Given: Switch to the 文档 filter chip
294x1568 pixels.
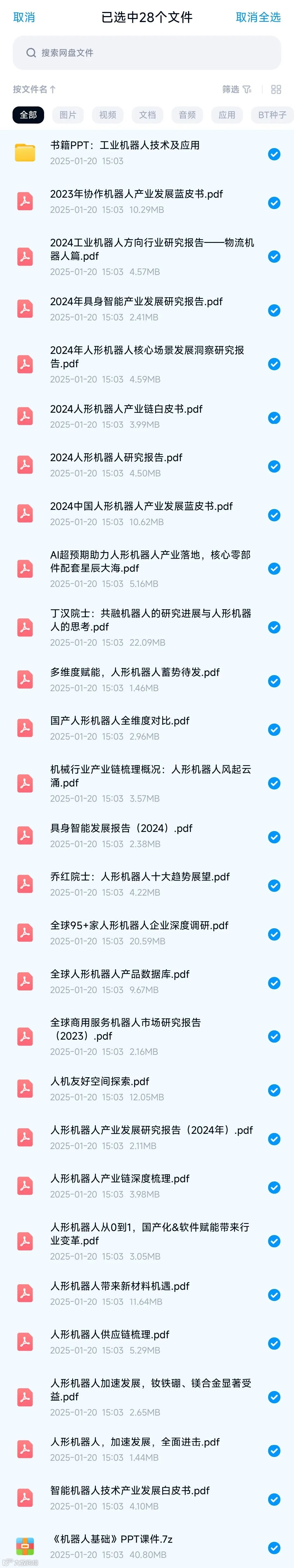Looking at the screenshot, I should point(147,115).
